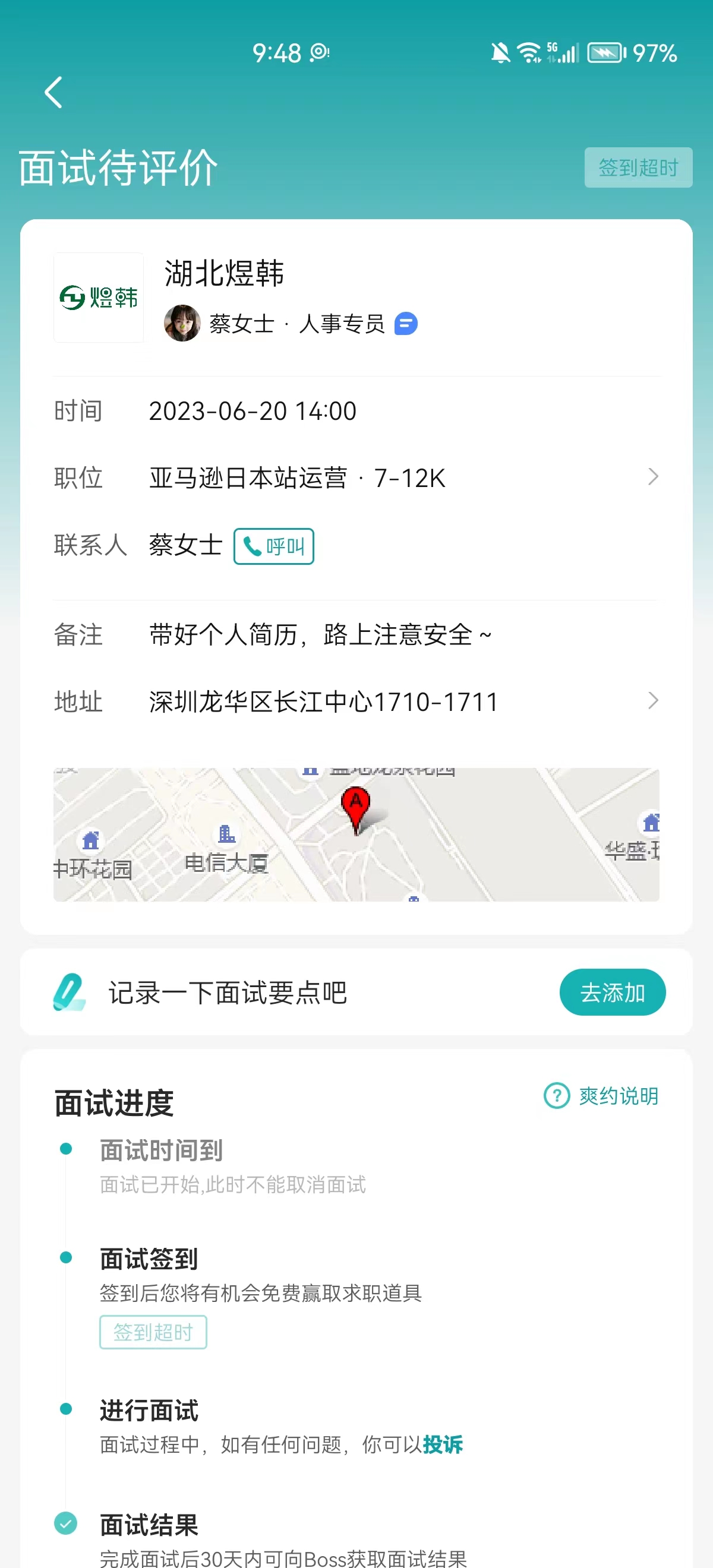Screen dimensions: 713x1568
Task: Tap 去添加 to record interview notes
Action: coord(611,992)
